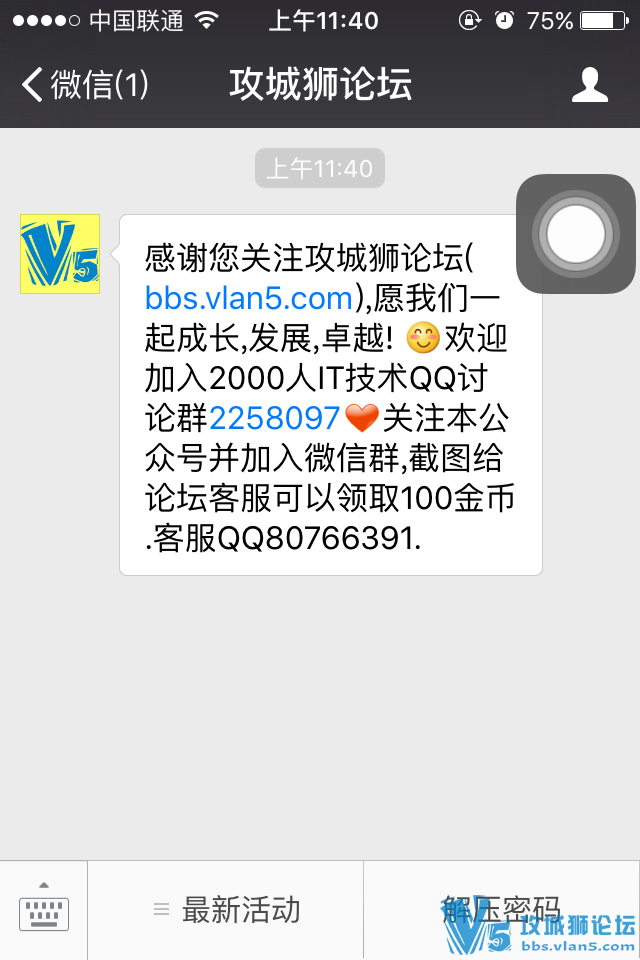Open the official account profile icon

pos(589,85)
